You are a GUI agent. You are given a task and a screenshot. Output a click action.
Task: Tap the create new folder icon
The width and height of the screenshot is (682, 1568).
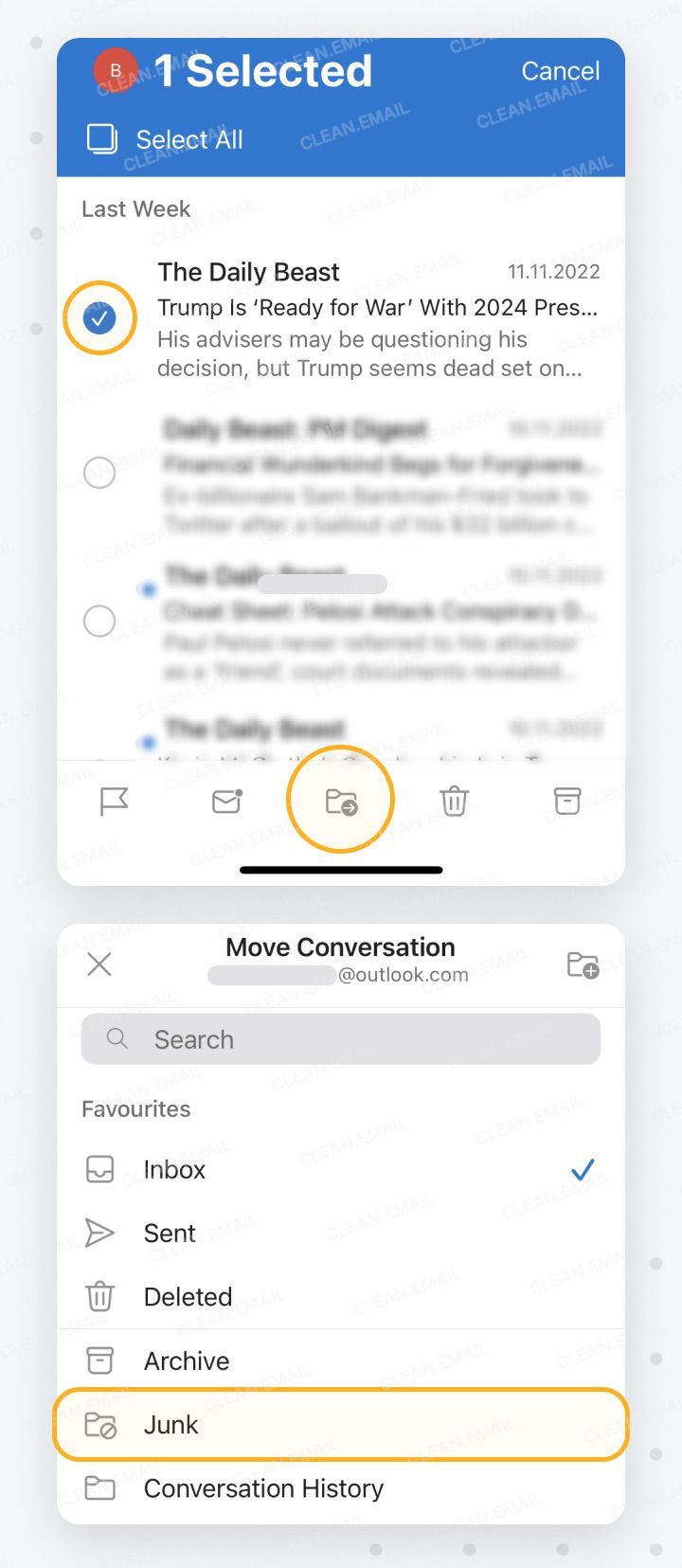[x=581, y=964]
